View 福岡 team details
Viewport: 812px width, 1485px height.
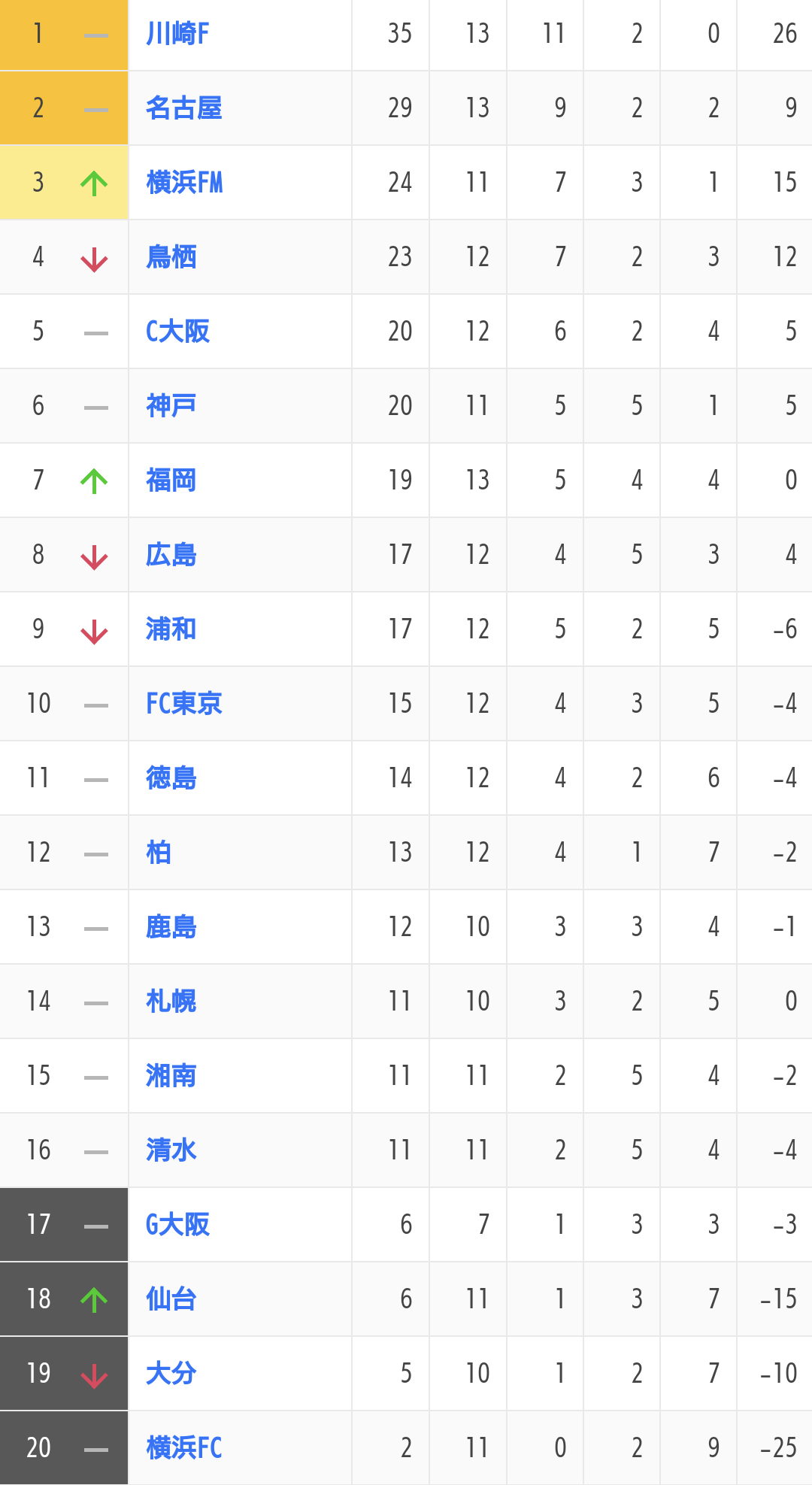tap(171, 480)
